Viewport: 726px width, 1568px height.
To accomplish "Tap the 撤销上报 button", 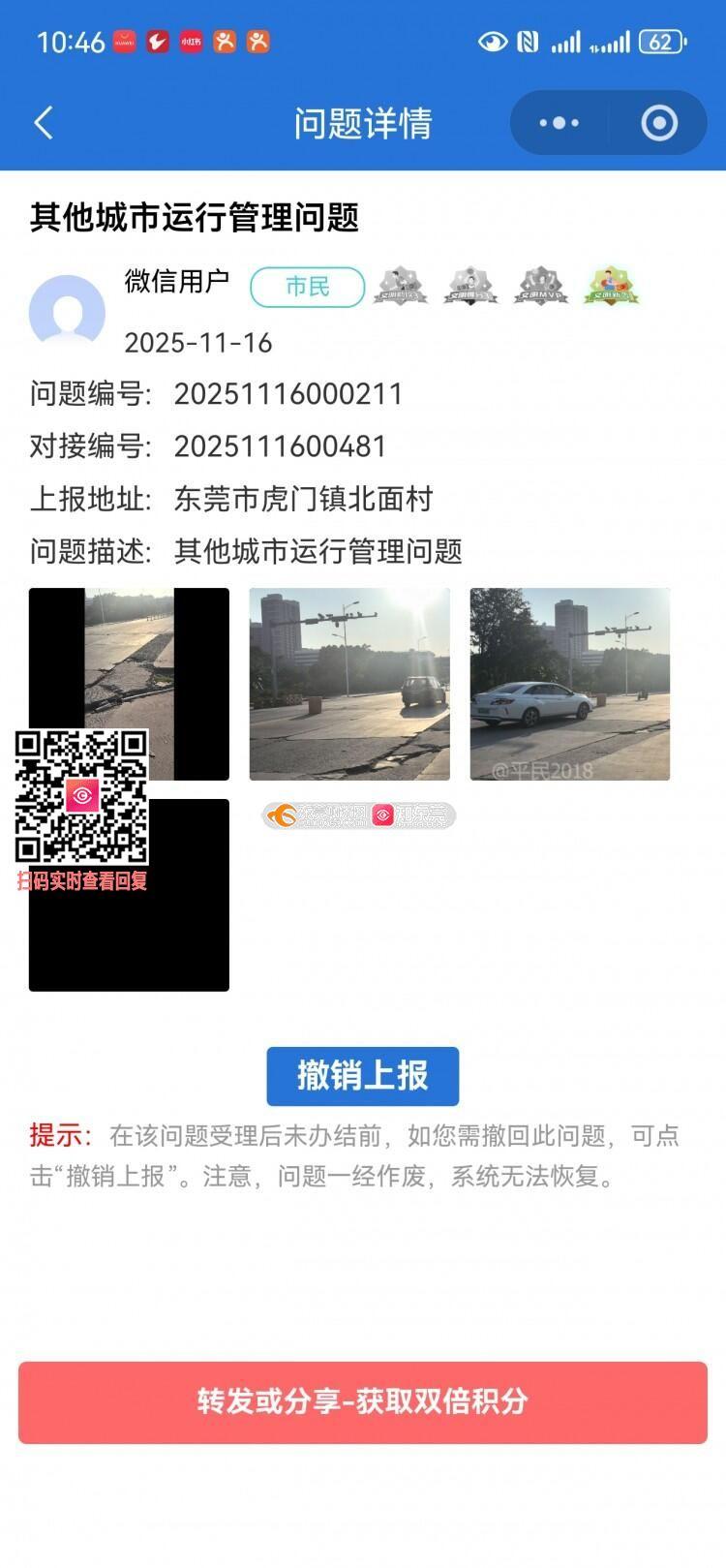I will (363, 1075).
